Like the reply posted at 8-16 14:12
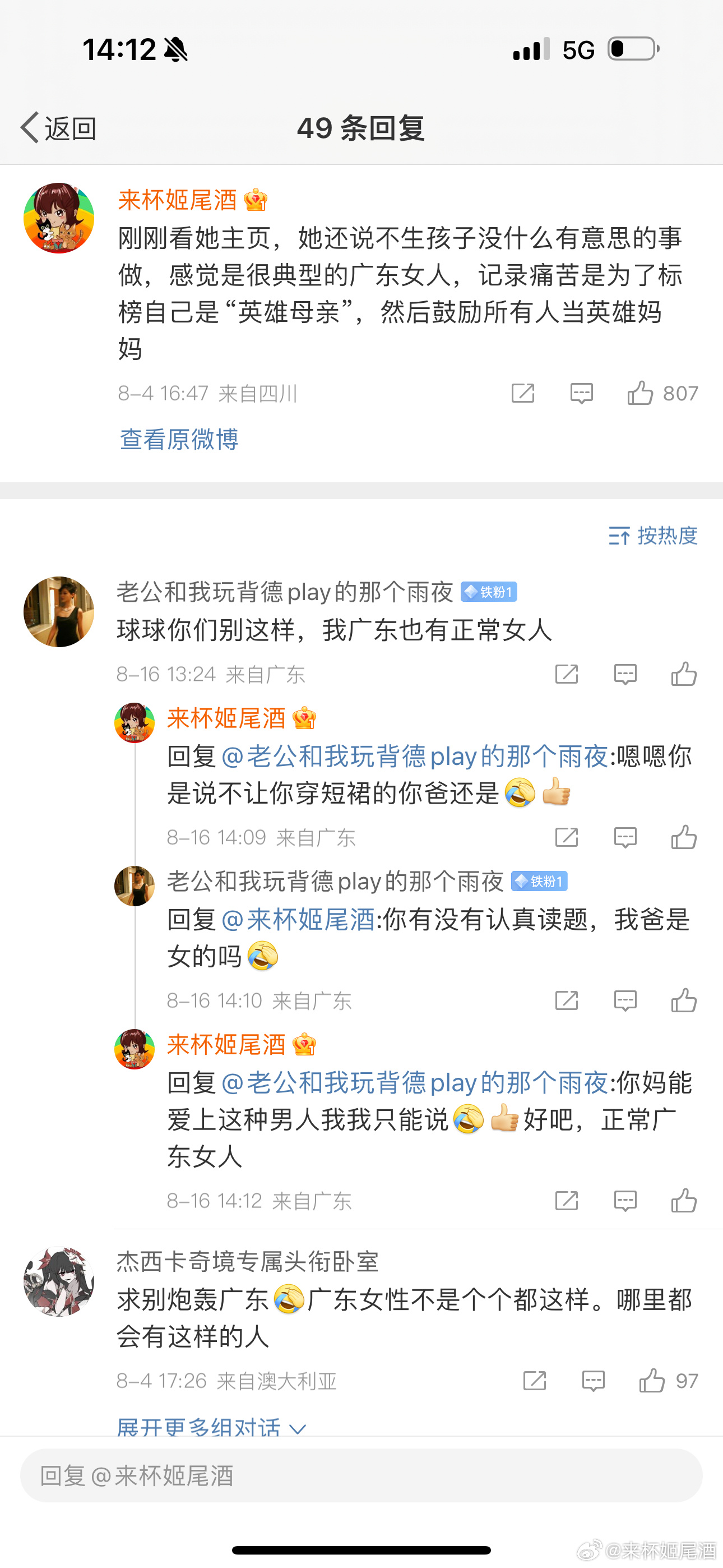Viewport: 723px width, 1568px height. pyautogui.click(x=683, y=1200)
